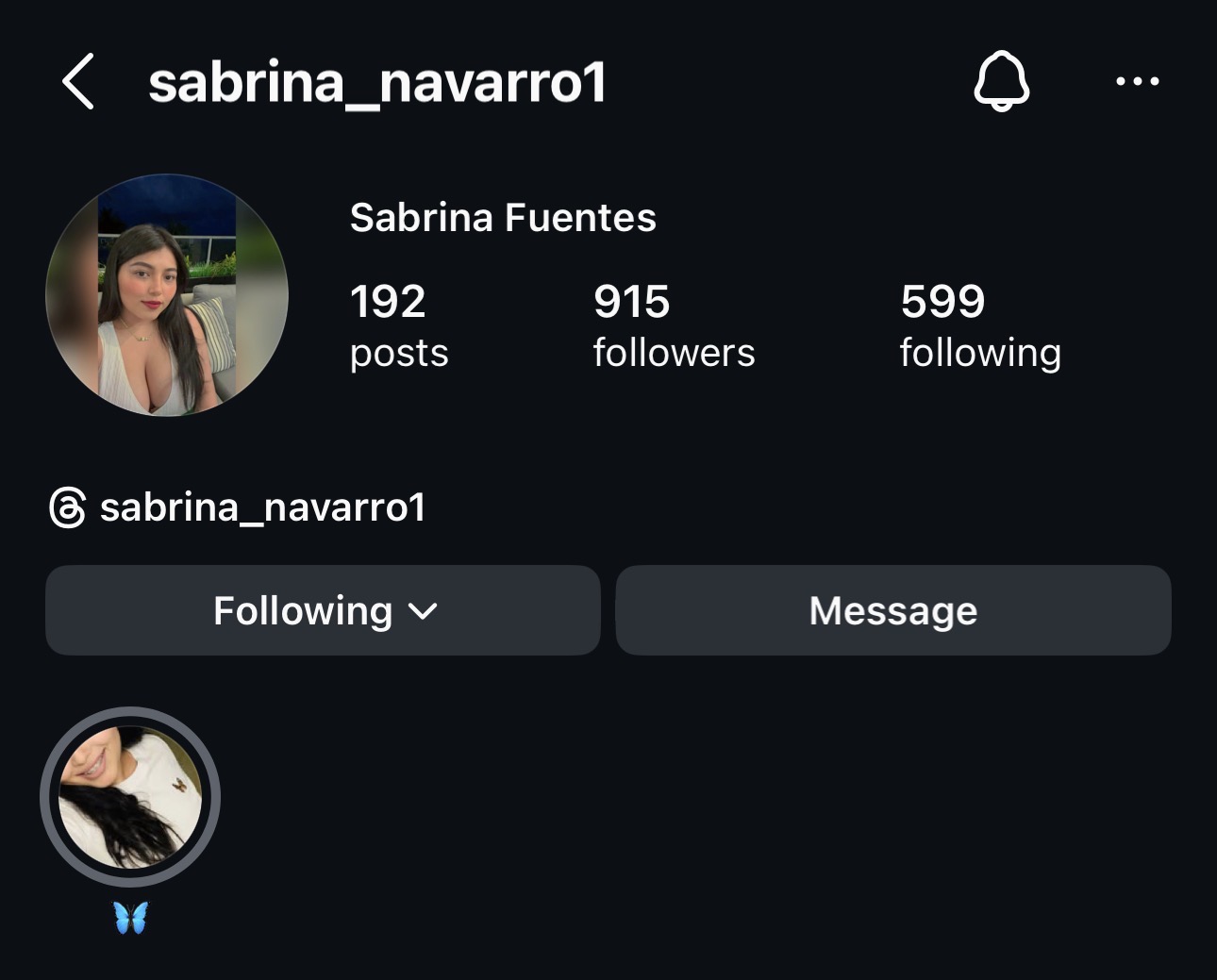Open the three-dot overflow menu
1217x980 pixels.
click(x=1137, y=81)
